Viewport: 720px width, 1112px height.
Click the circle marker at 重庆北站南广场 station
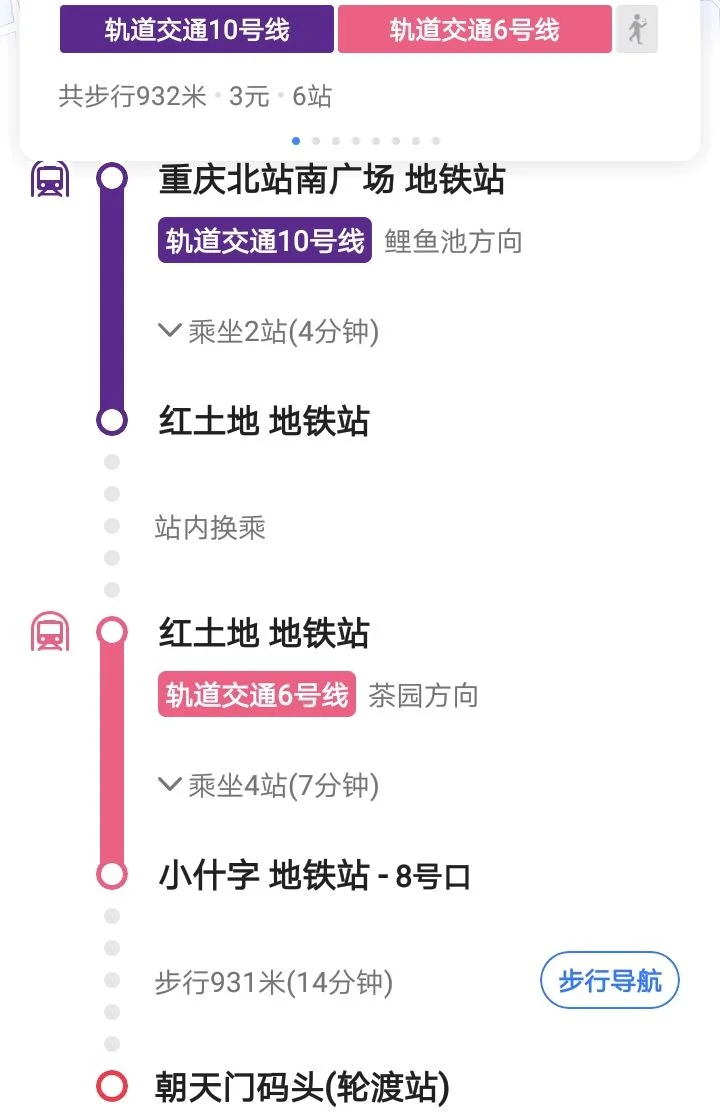click(x=110, y=176)
